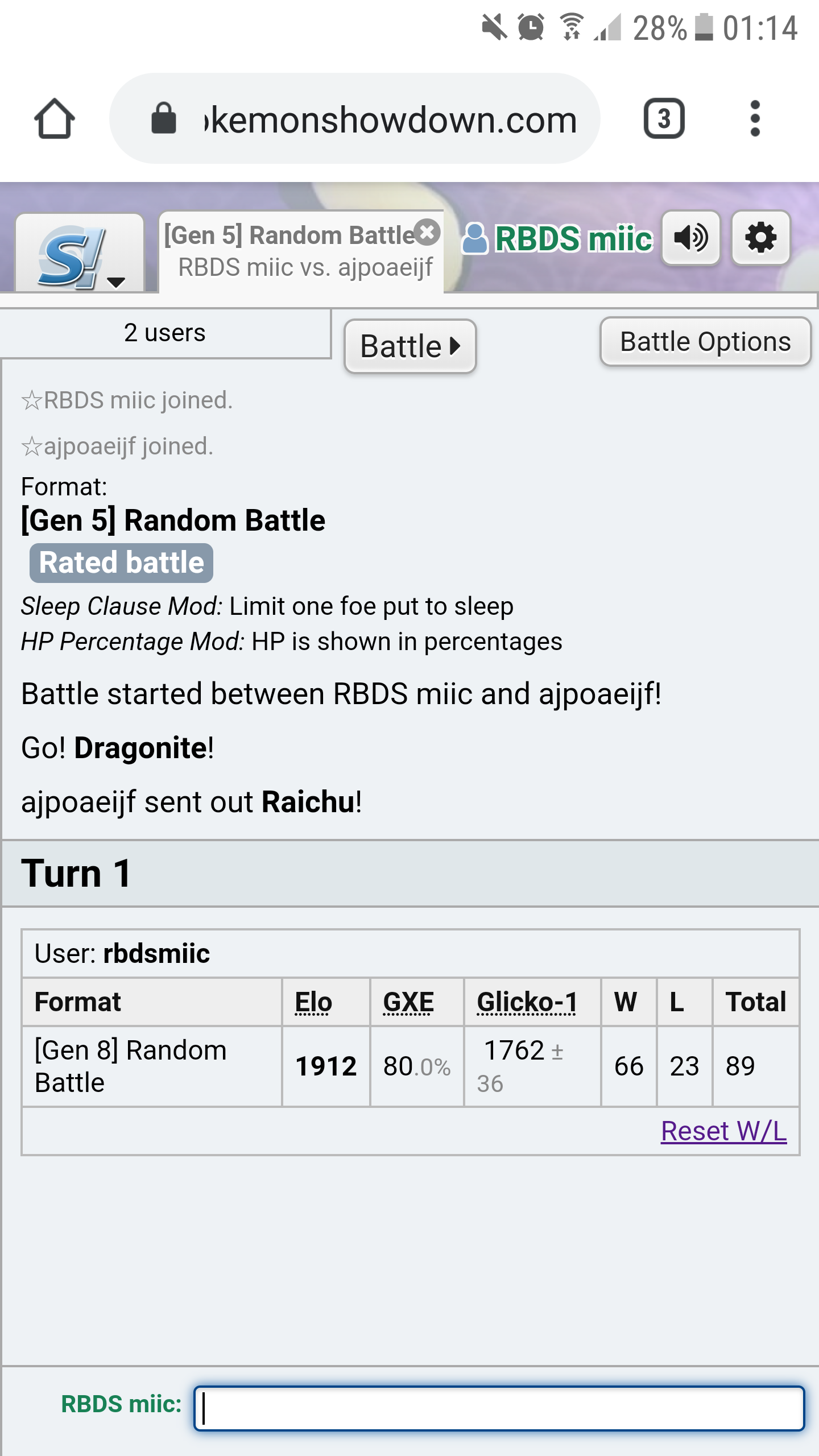Tap the Elo column header
The height and width of the screenshot is (1456, 819).
click(x=313, y=1002)
